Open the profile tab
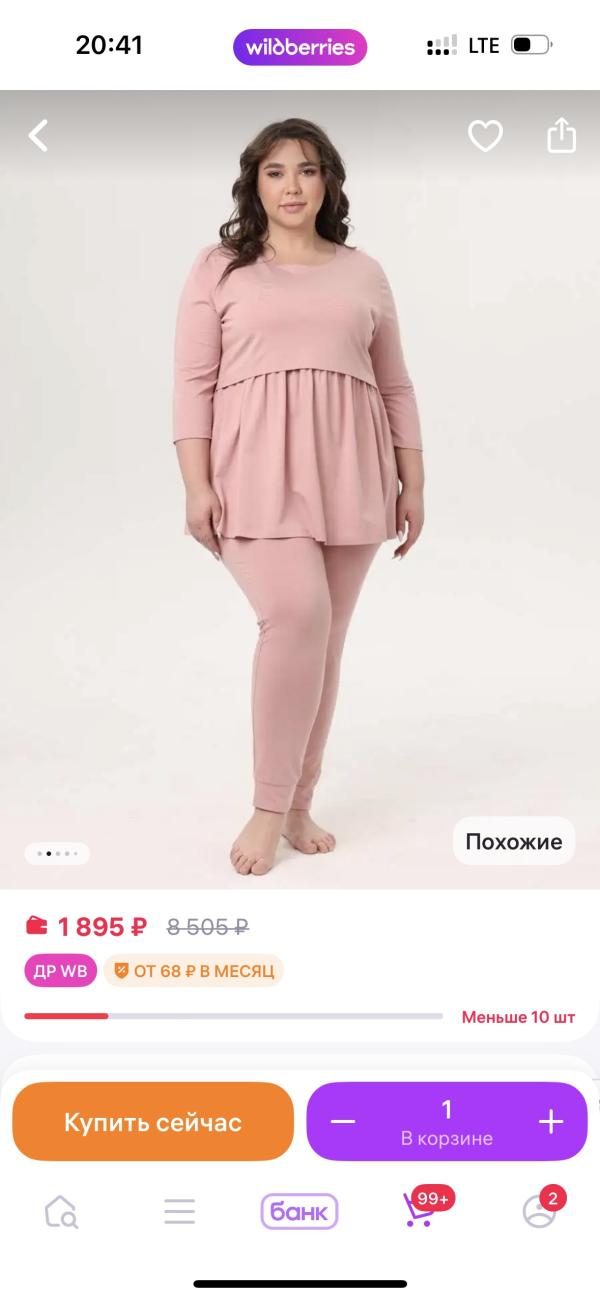This screenshot has width=600, height=1300. click(539, 1210)
